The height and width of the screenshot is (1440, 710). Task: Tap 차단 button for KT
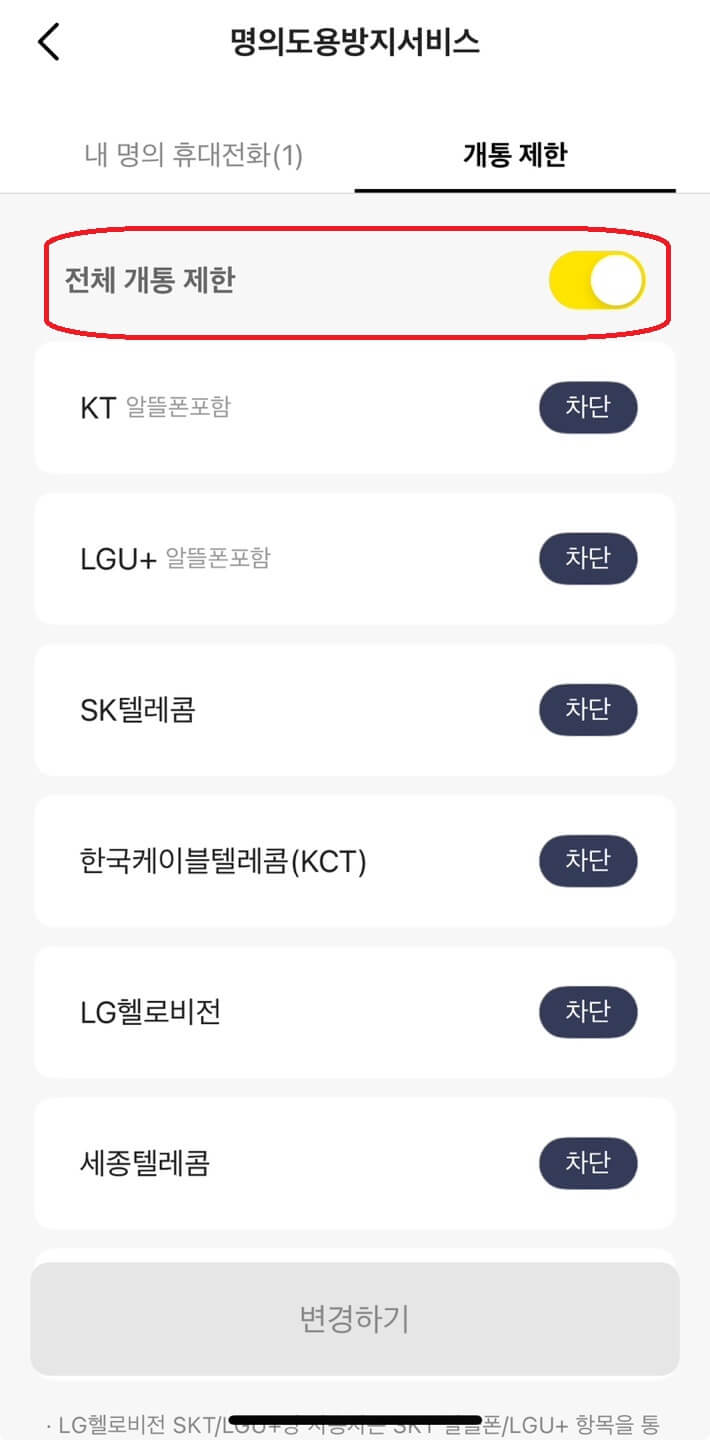pyautogui.click(x=588, y=407)
